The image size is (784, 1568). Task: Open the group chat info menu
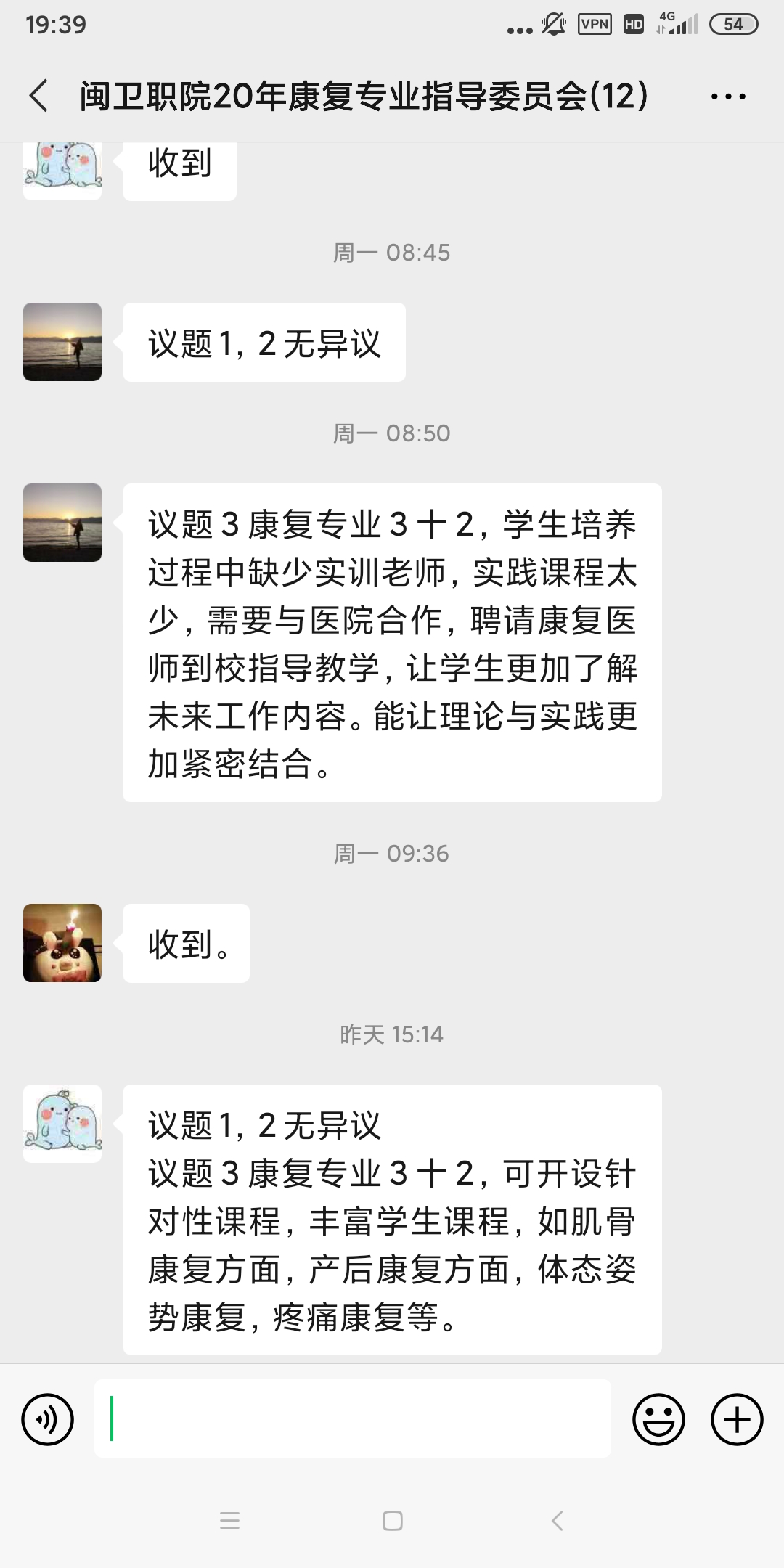tap(728, 96)
